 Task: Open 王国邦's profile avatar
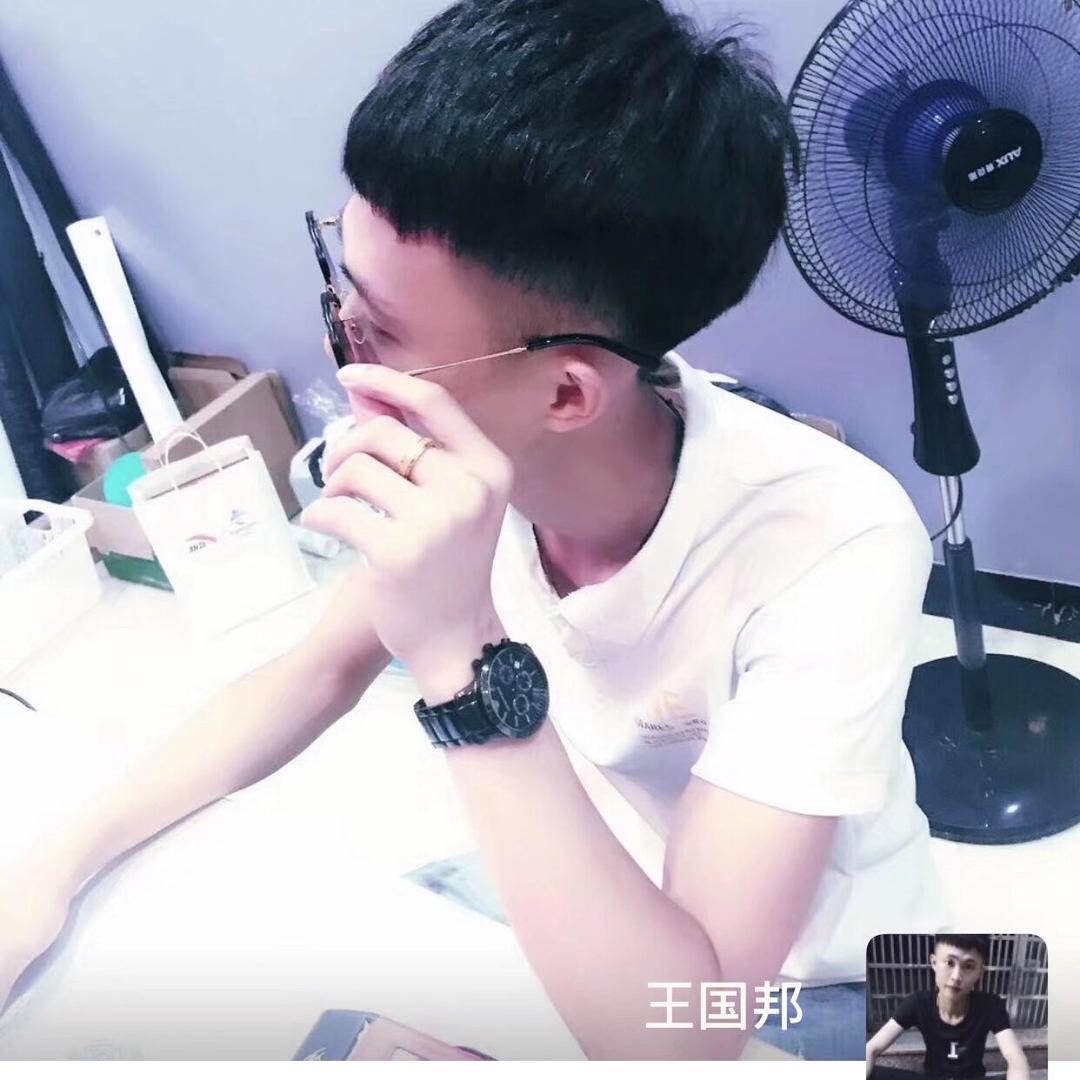(x=955, y=1005)
